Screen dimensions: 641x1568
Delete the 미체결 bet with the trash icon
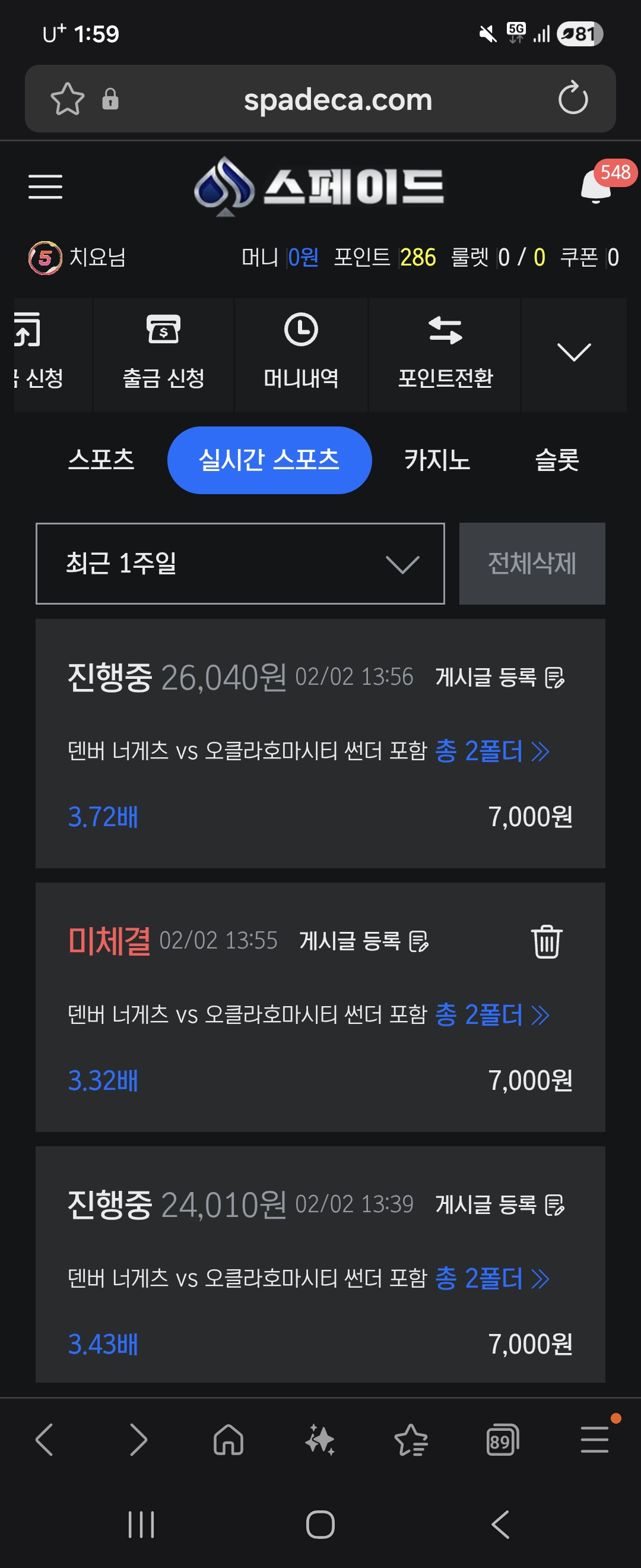[546, 941]
